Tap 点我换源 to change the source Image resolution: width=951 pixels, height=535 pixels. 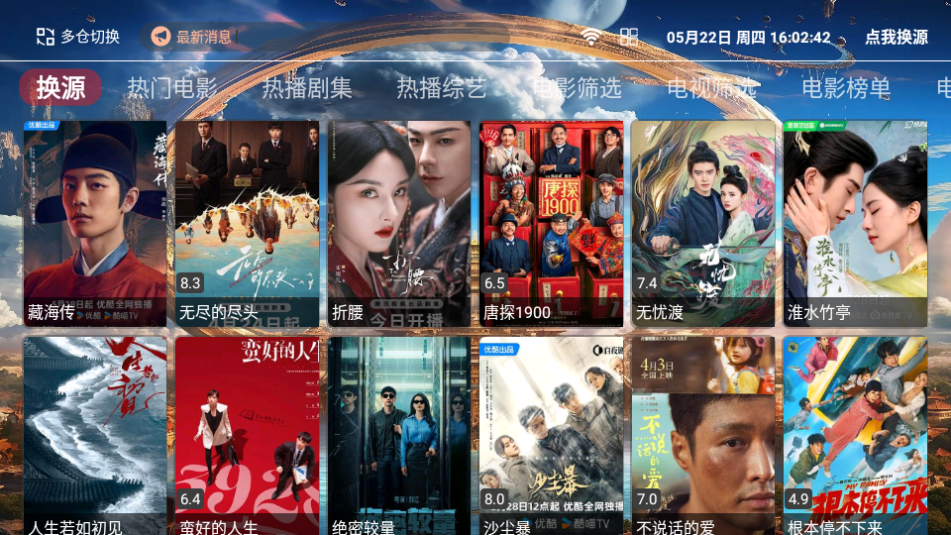pos(896,37)
